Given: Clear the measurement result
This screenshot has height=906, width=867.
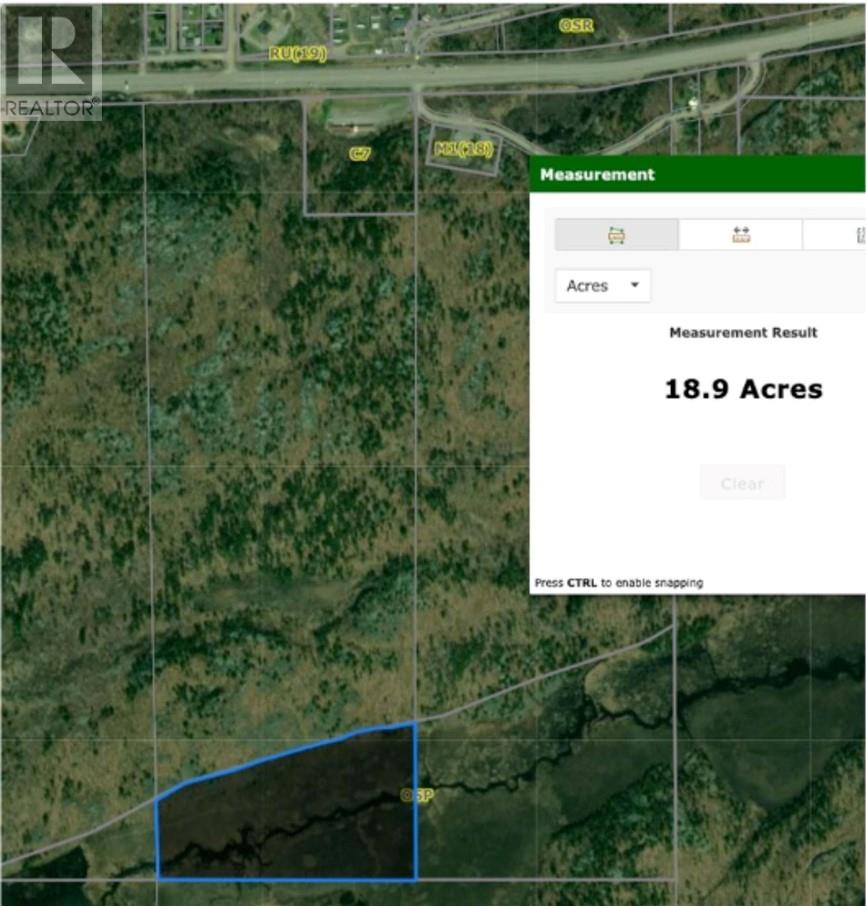Looking at the screenshot, I should point(742,483).
